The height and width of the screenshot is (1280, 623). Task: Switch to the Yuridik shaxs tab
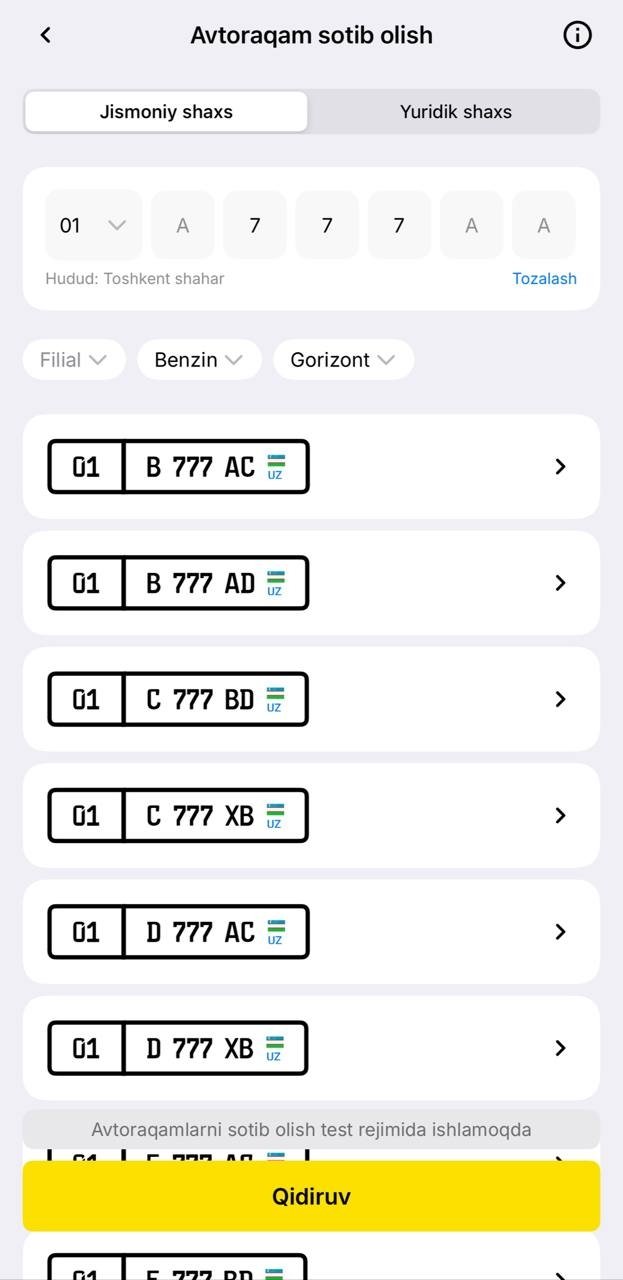click(455, 112)
